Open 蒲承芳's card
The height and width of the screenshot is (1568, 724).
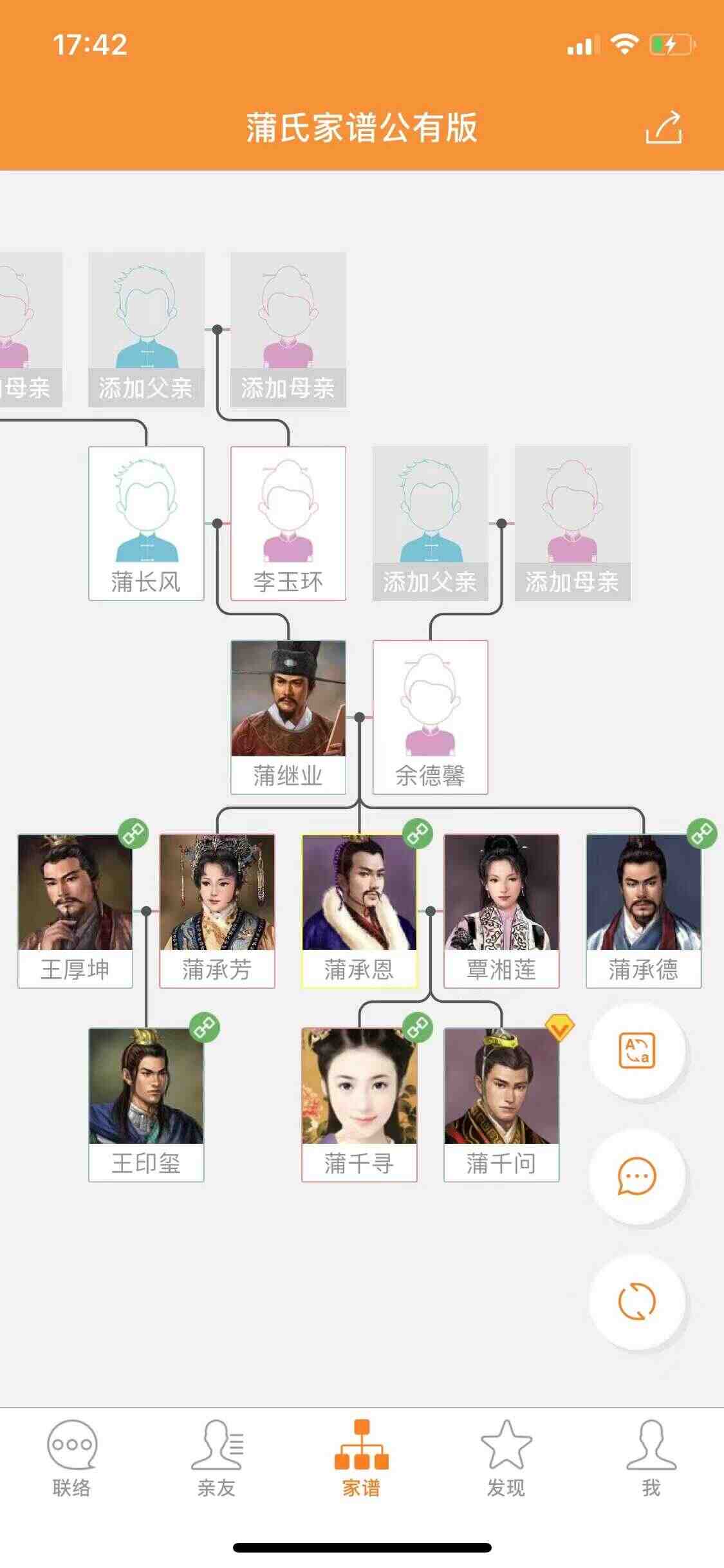(x=217, y=911)
